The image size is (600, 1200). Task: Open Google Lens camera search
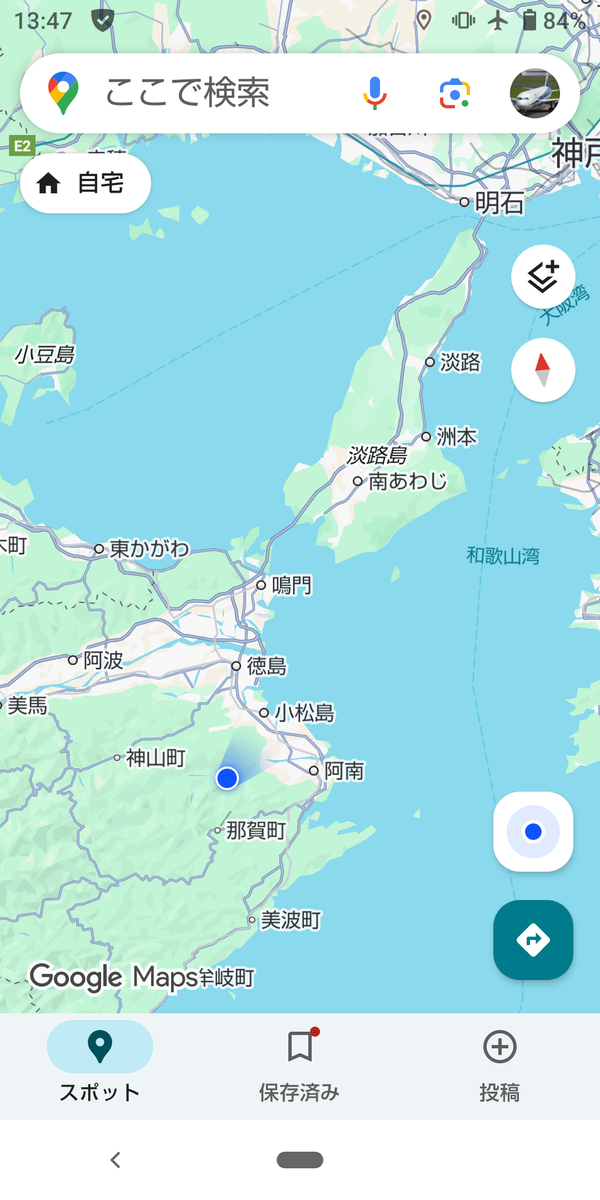pyautogui.click(x=455, y=94)
